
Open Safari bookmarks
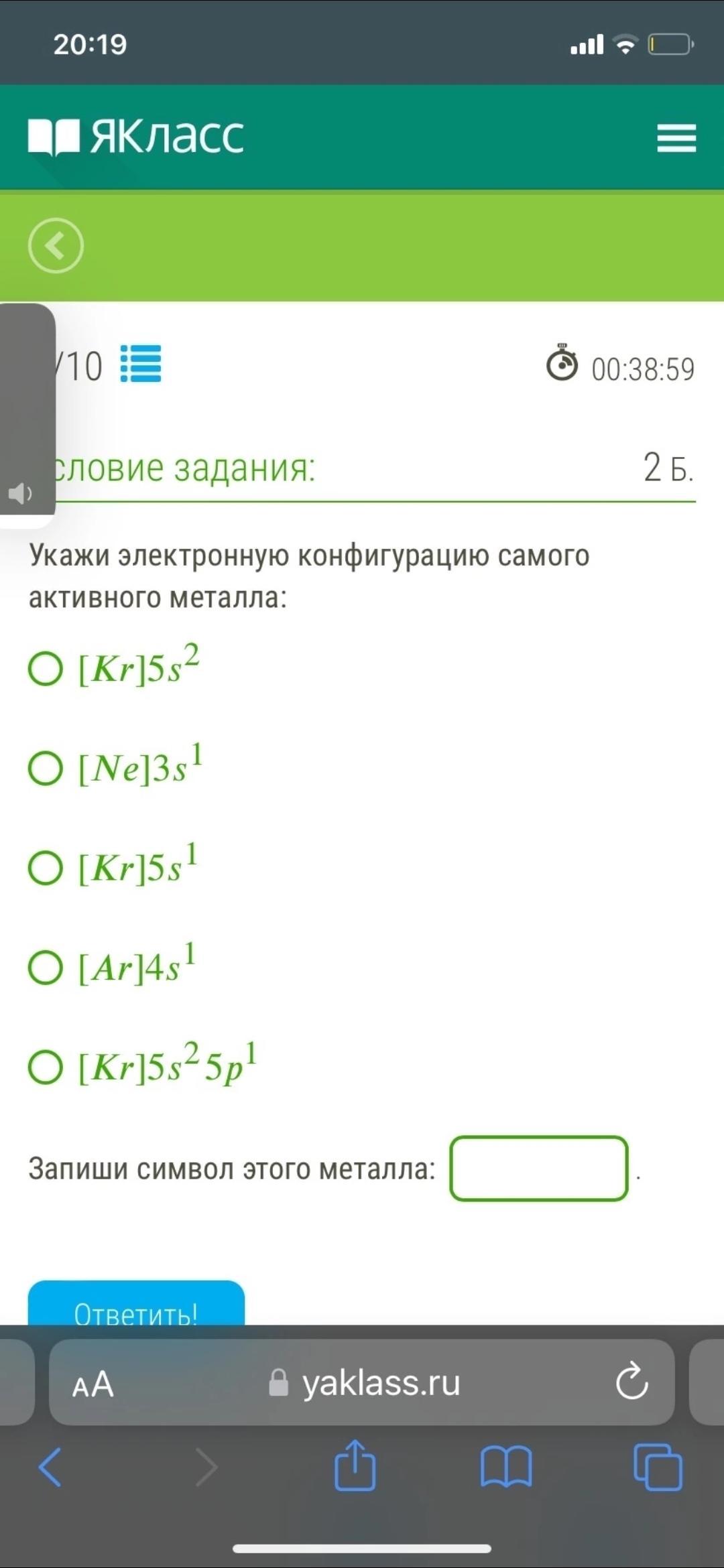[x=506, y=1467]
